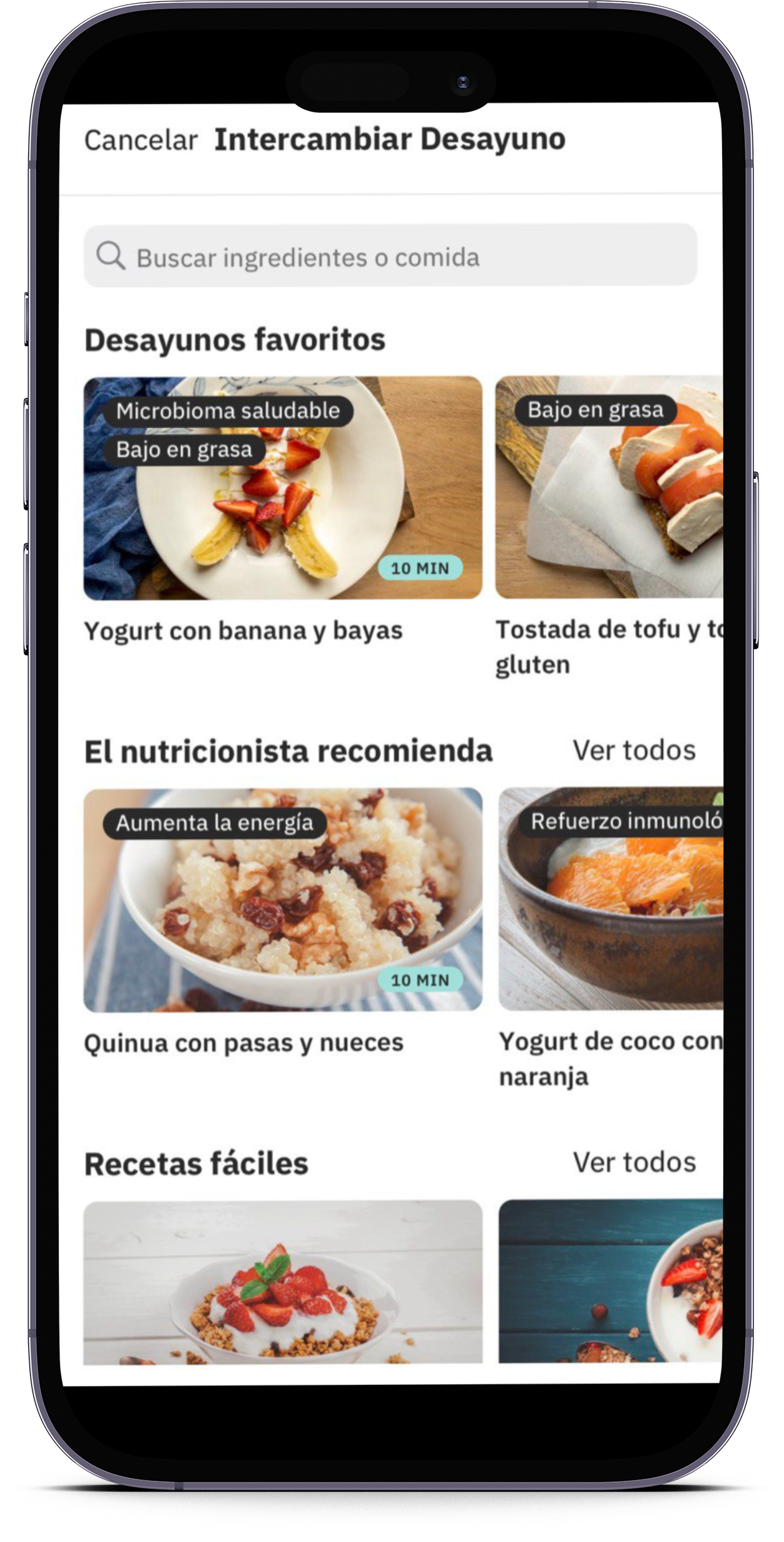Select the Tostada de tofu breakfast card
The width and height of the screenshot is (784, 1542).
point(609,488)
